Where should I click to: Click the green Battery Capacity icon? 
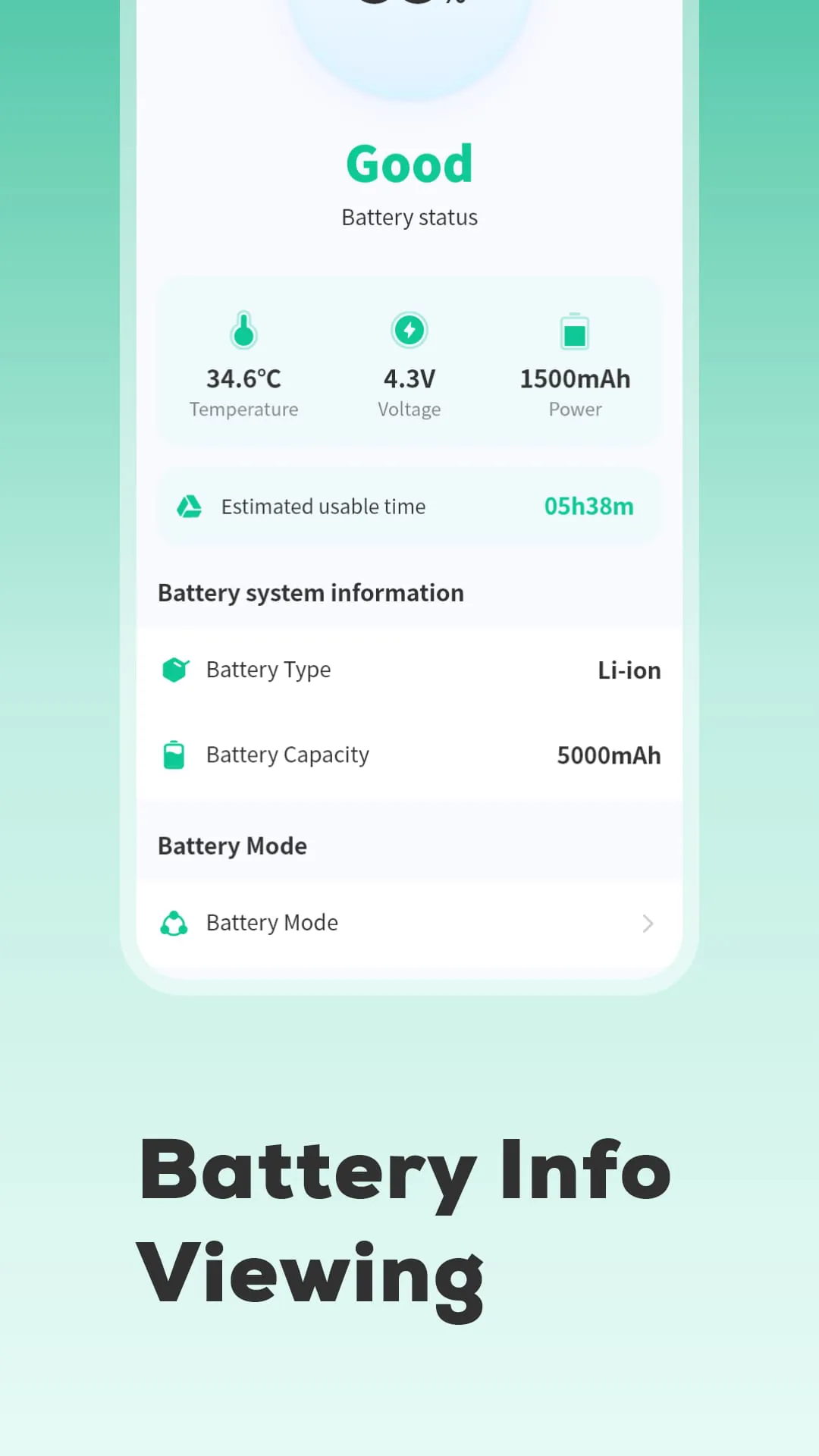pos(174,755)
